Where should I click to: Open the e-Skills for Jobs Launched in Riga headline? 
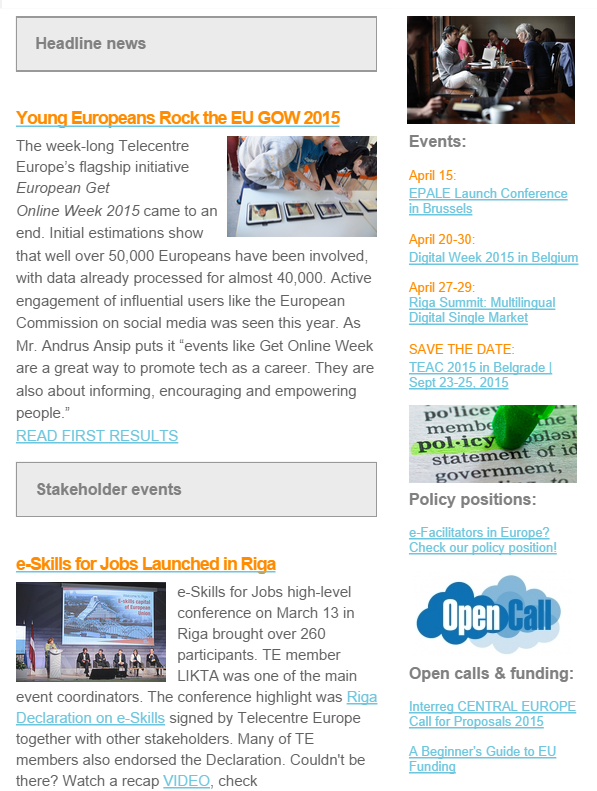click(146, 563)
